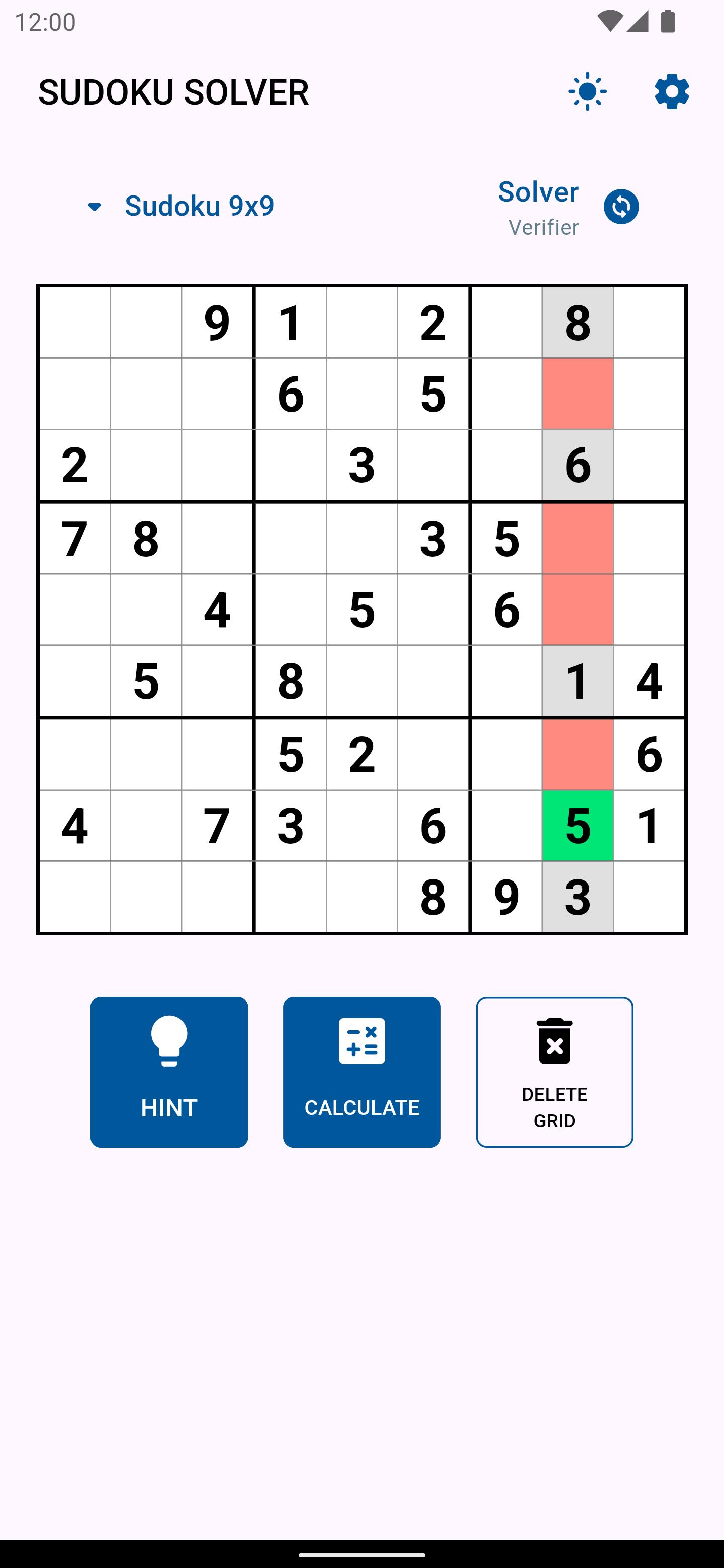
Task: Toggle the light/dark theme sun icon
Action: coord(587,92)
